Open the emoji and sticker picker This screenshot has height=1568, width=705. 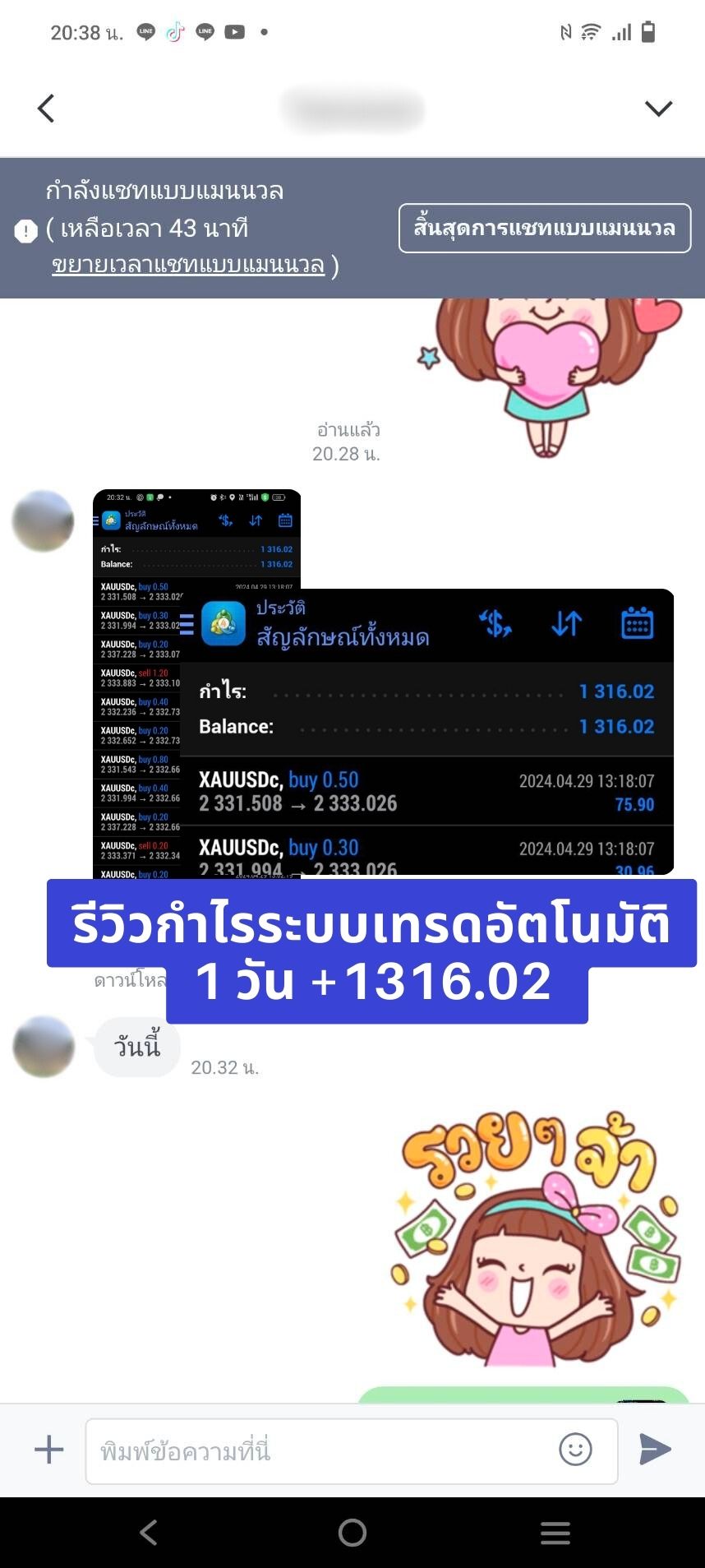(575, 1450)
